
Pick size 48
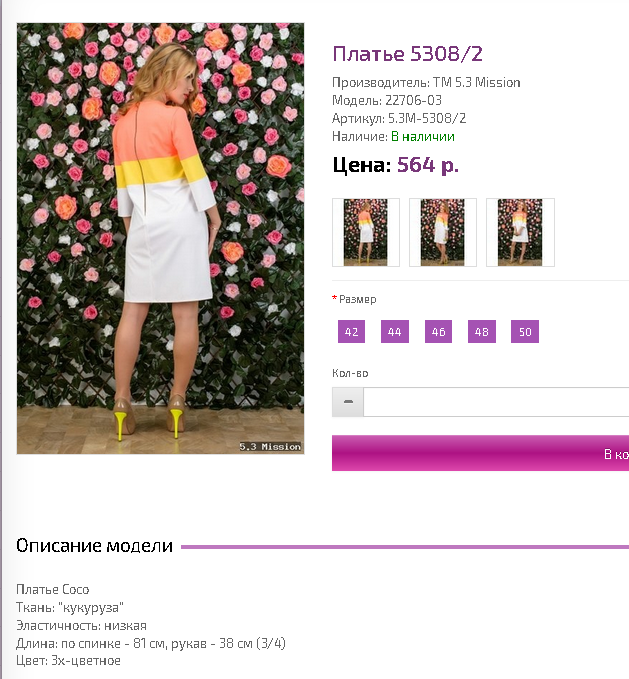tap(482, 332)
